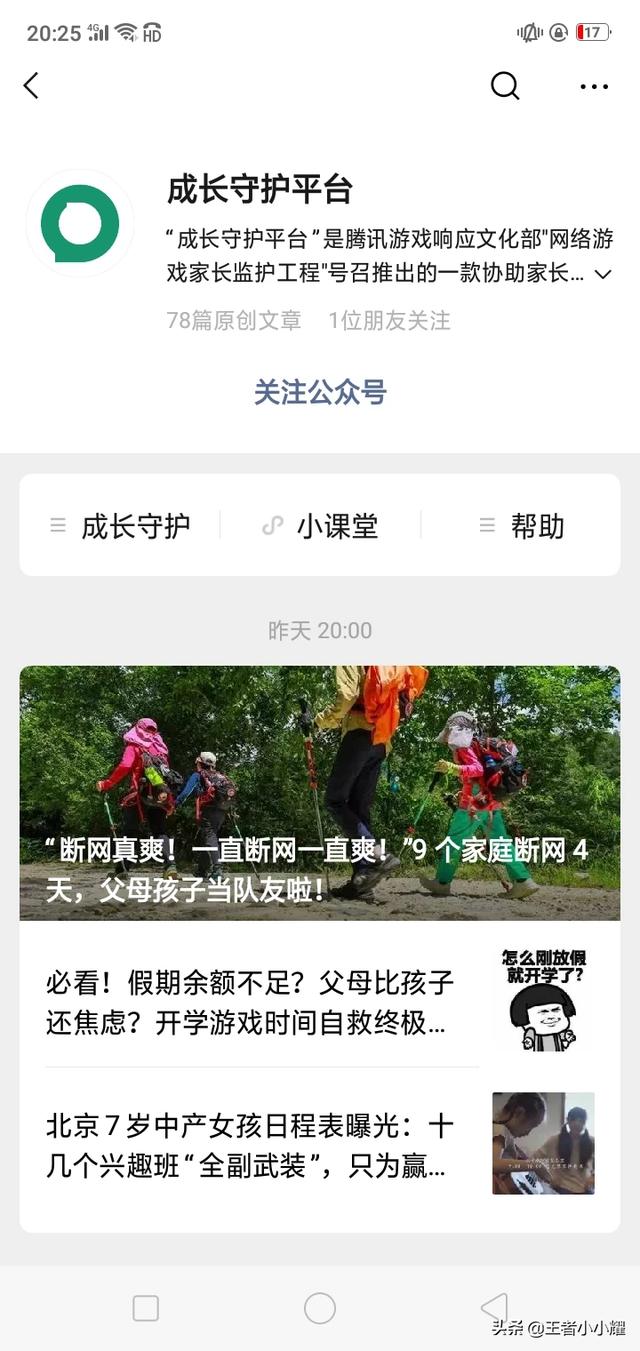This screenshot has width=640, height=1351.
Task: Follow the account via 关注公众号
Action: coord(320,392)
